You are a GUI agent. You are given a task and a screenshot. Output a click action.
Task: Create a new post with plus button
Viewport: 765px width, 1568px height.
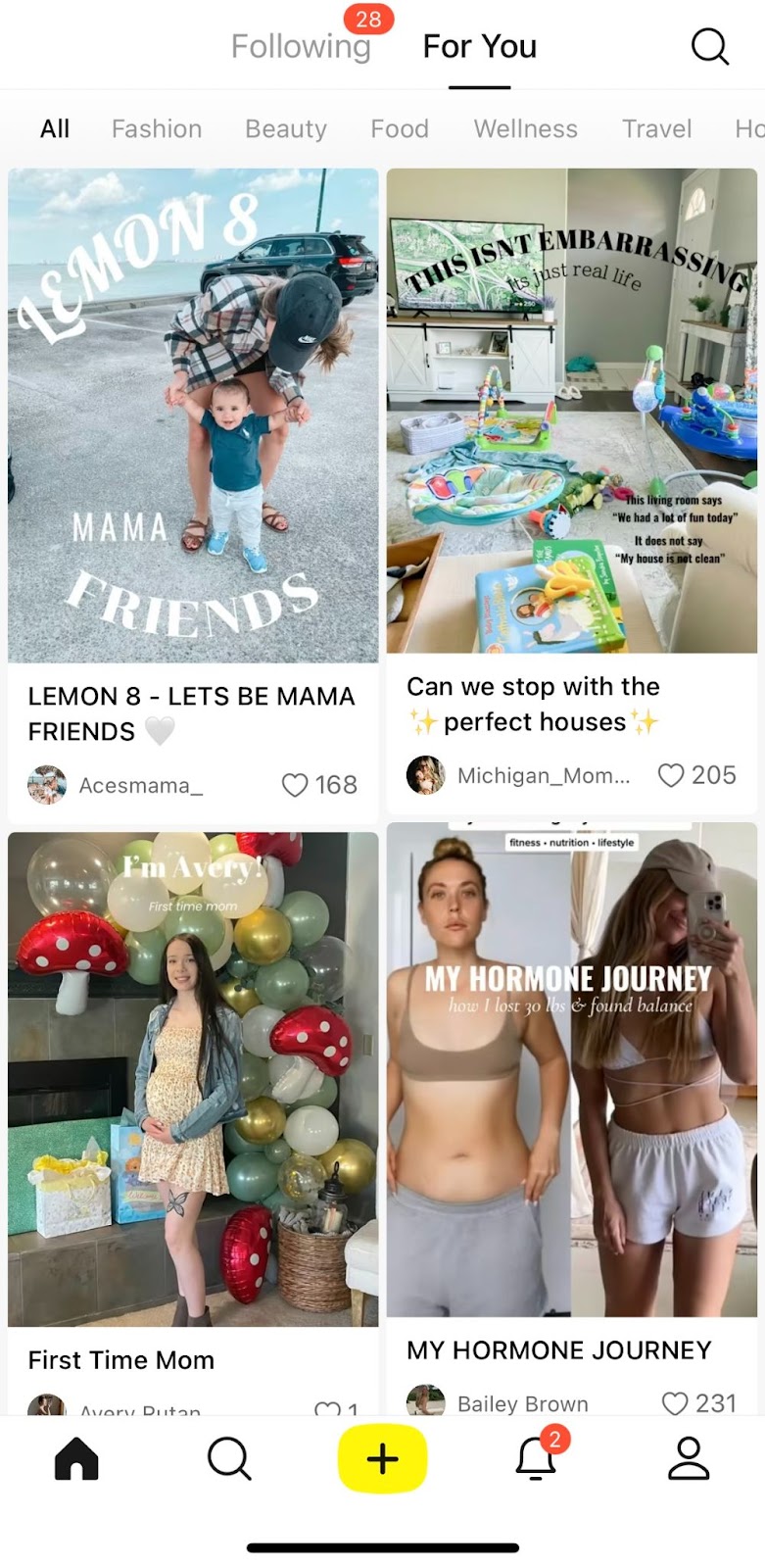click(382, 1459)
